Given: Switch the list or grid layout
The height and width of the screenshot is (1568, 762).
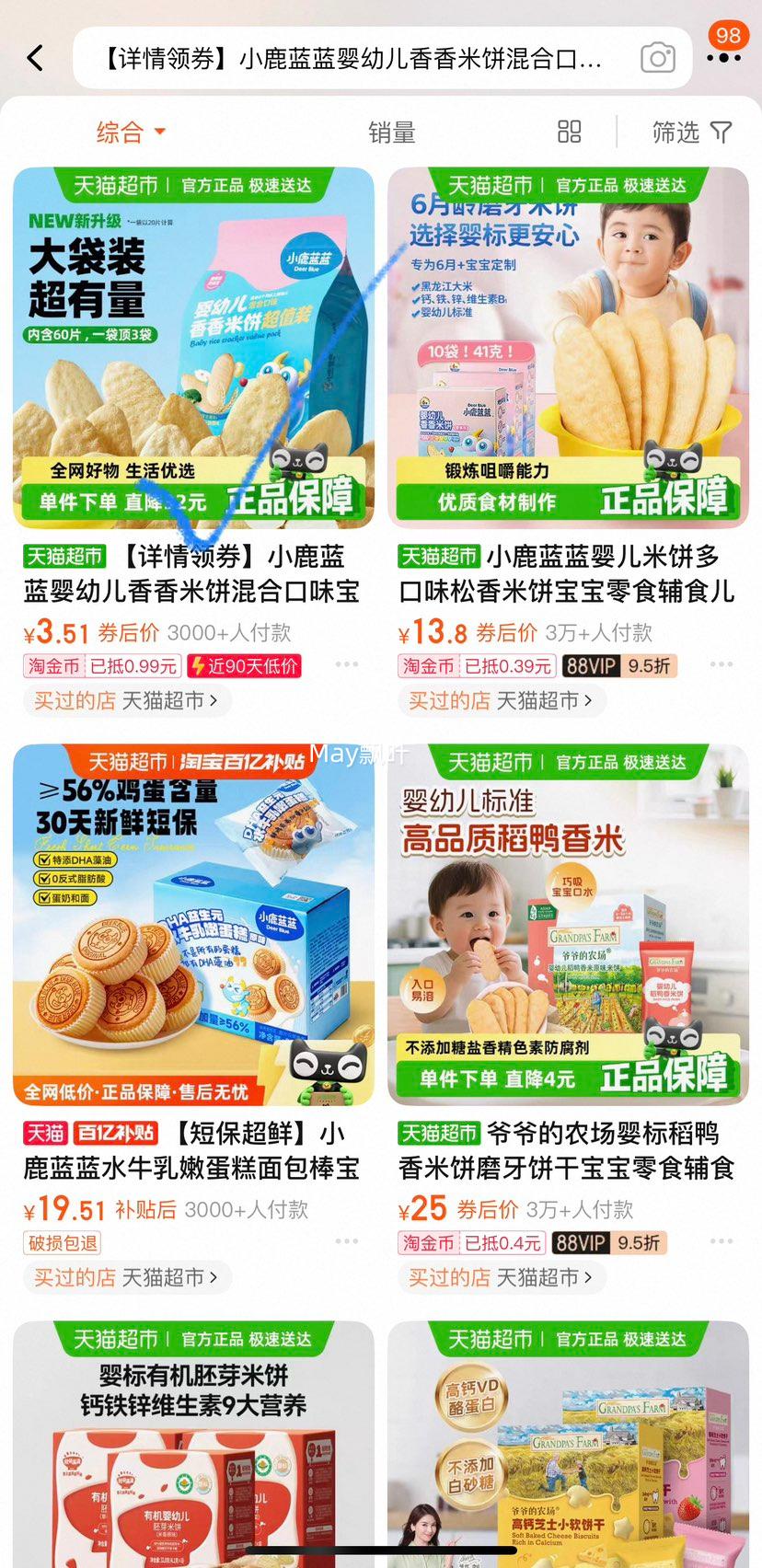Looking at the screenshot, I should pyautogui.click(x=570, y=132).
